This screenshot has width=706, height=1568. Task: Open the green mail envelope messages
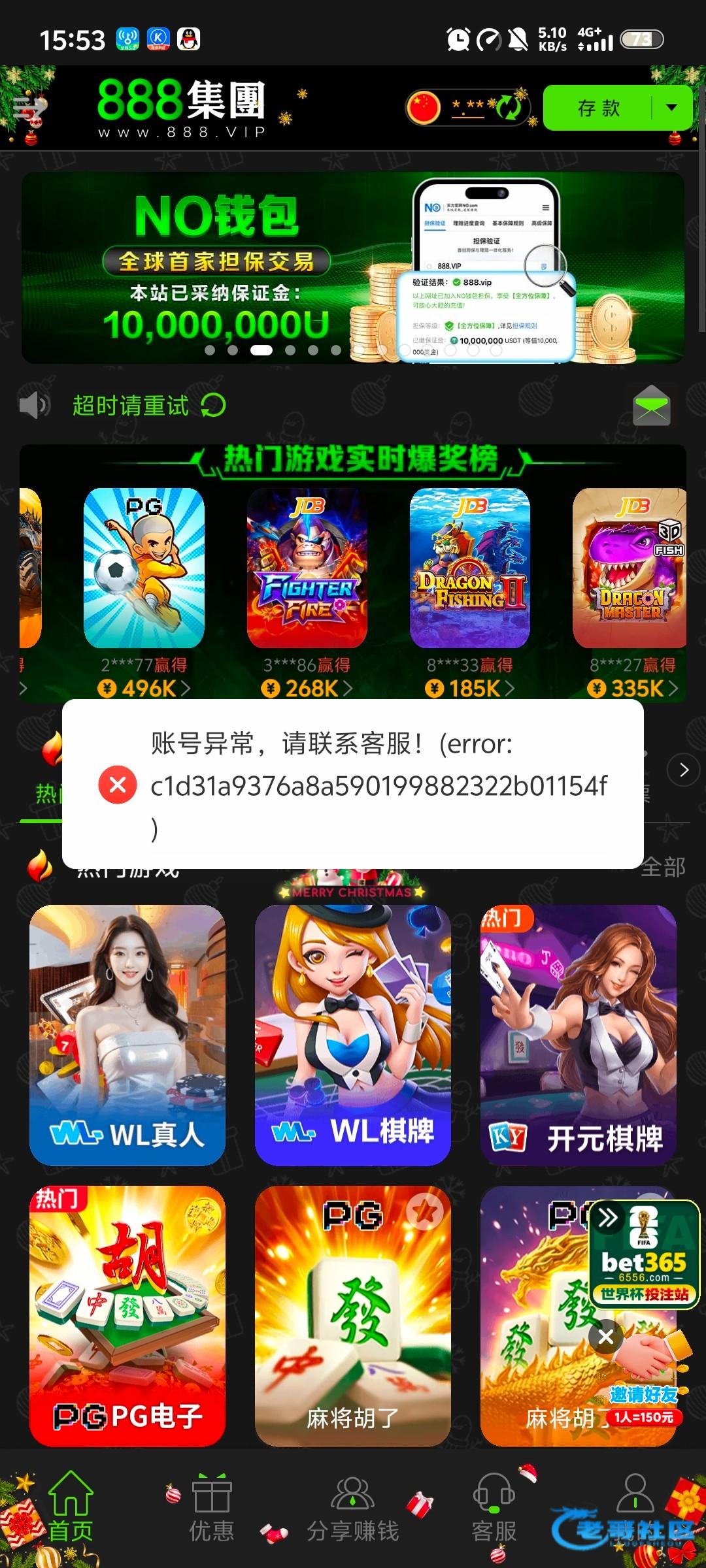[x=652, y=406]
